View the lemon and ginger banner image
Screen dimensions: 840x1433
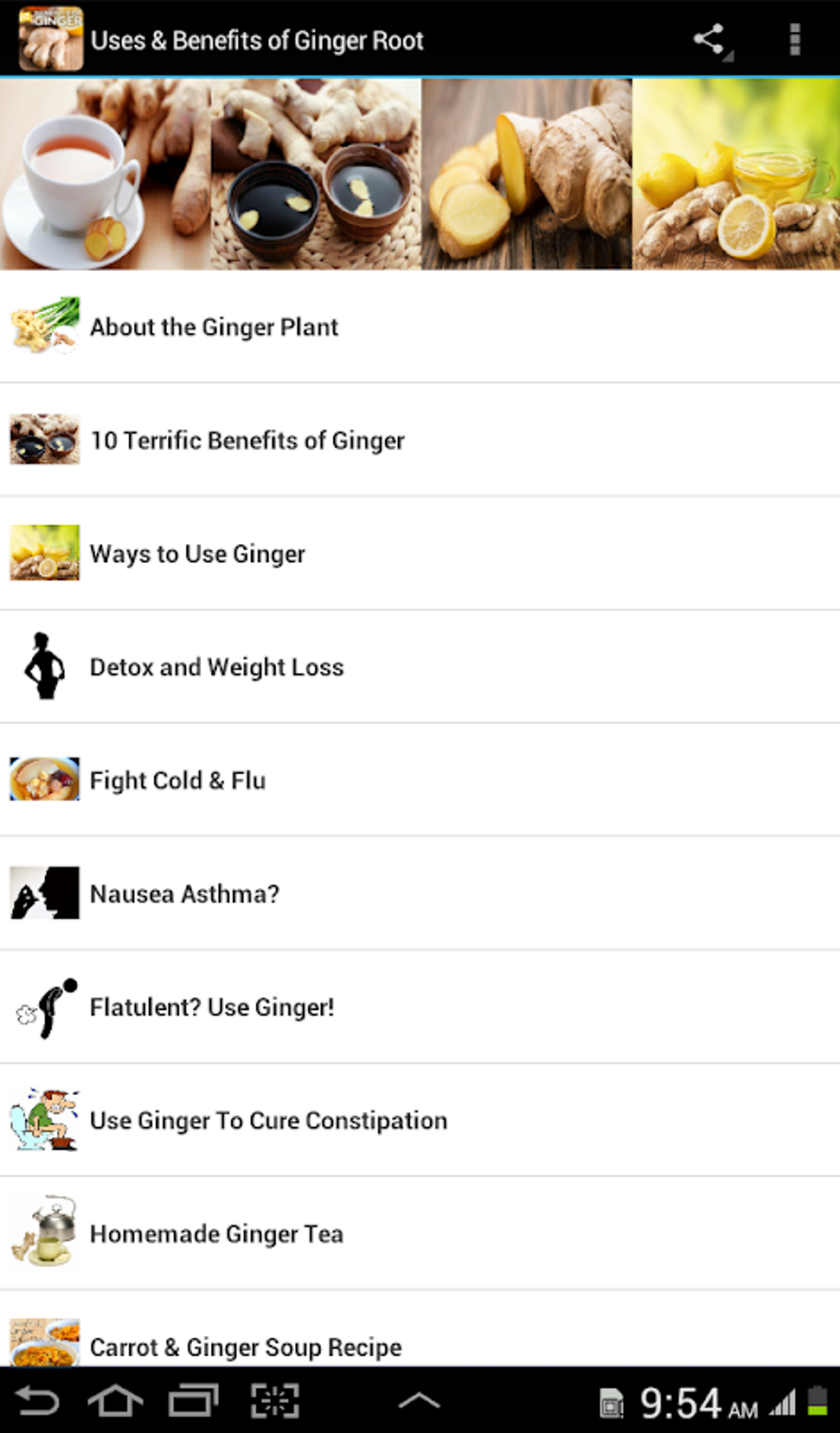click(x=735, y=174)
